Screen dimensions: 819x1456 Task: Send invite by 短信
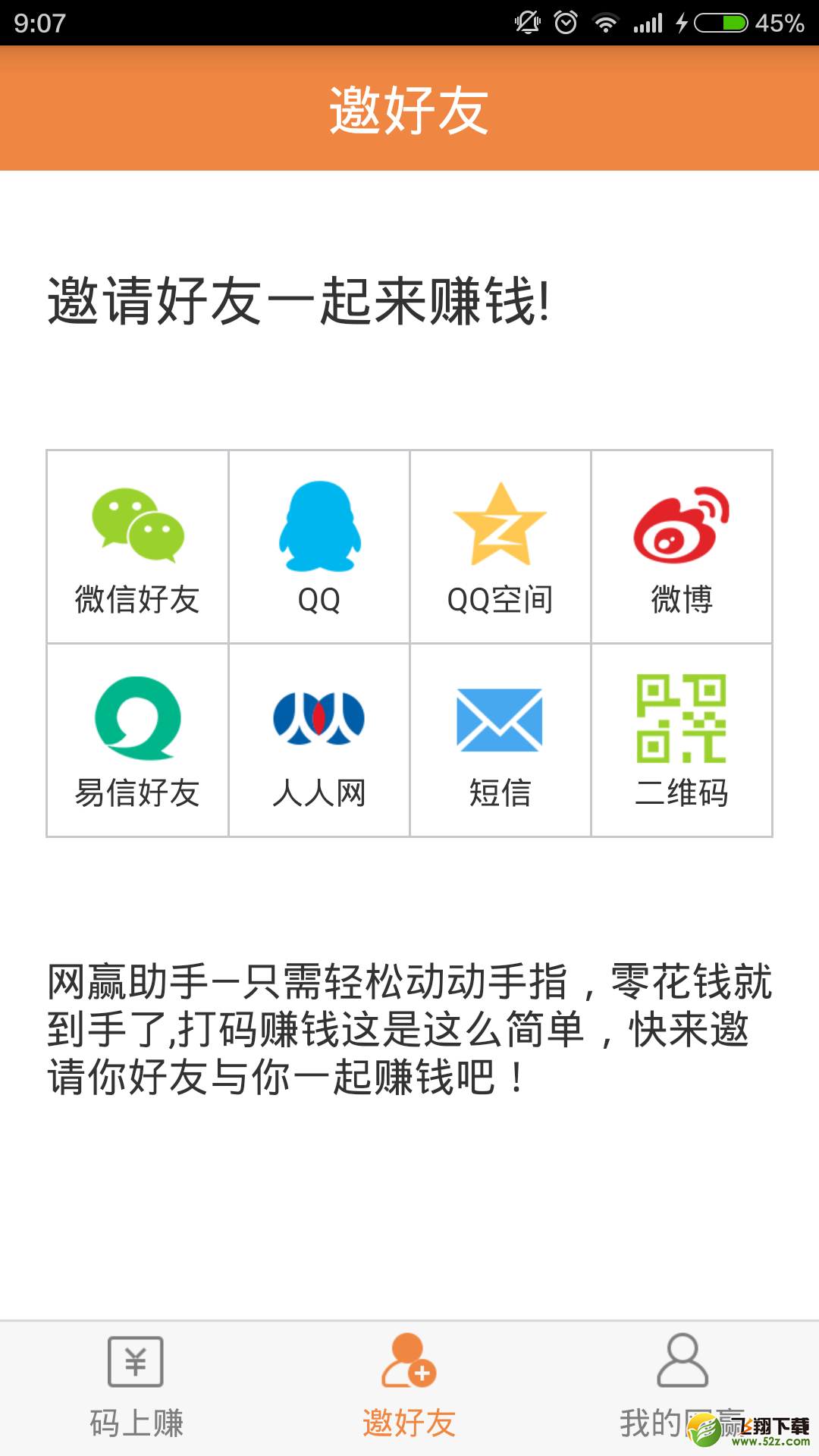(x=500, y=741)
